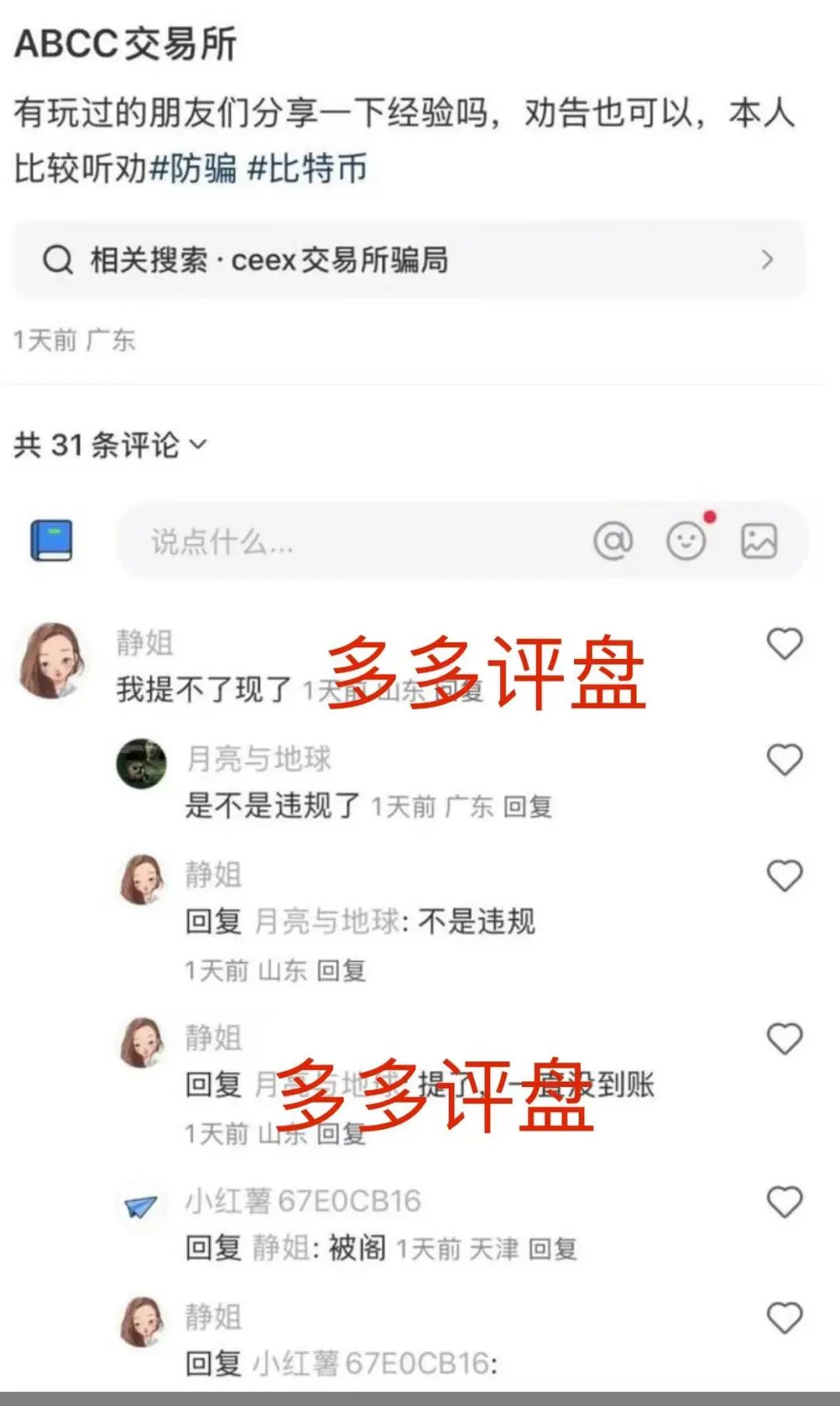Screen dimensions: 840x1406
Task: Like 静姐's comment 我提不了现了
Action: click(x=786, y=643)
